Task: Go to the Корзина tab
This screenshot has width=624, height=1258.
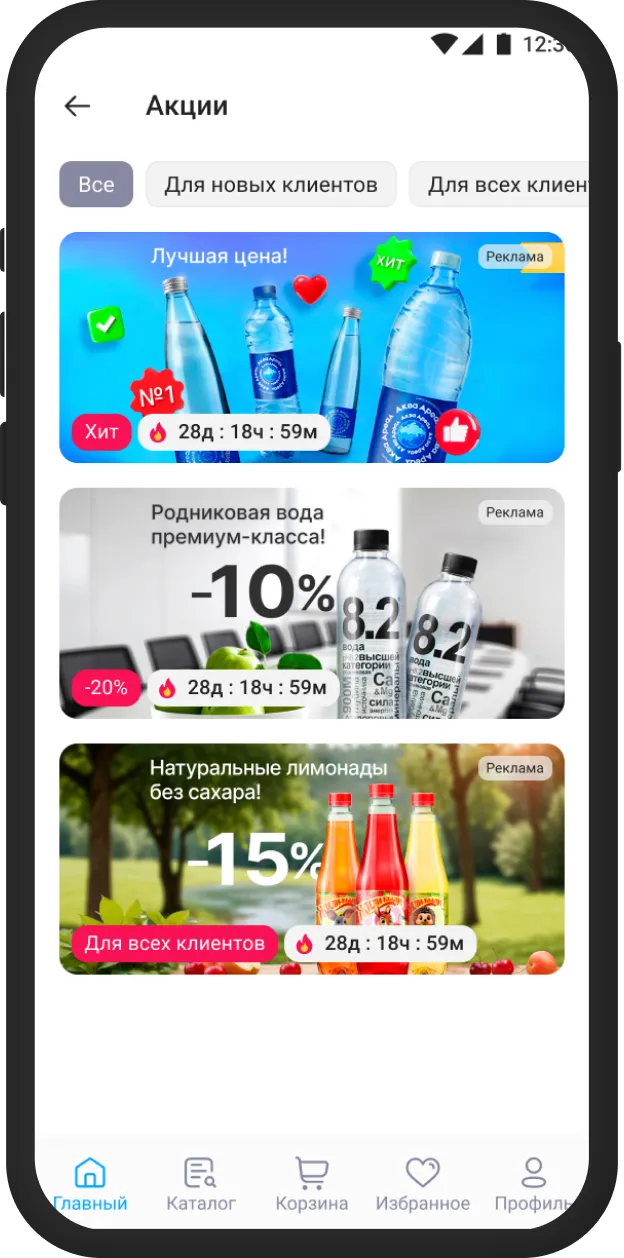Action: point(312,1185)
